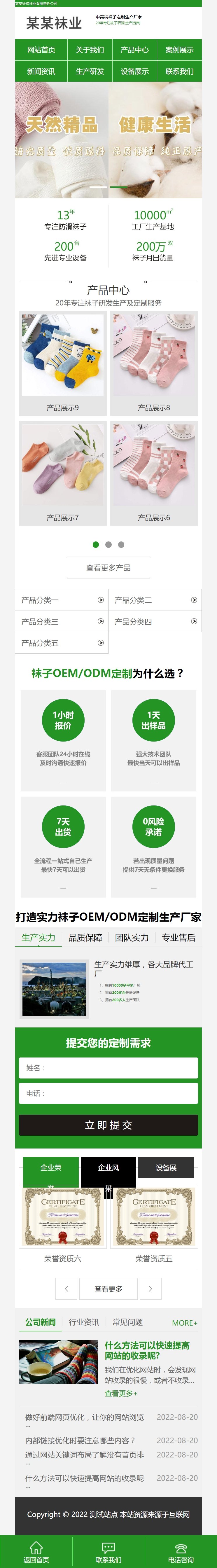Focus the 电话 input field
The width and height of the screenshot is (217, 1568).
[108, 1092]
